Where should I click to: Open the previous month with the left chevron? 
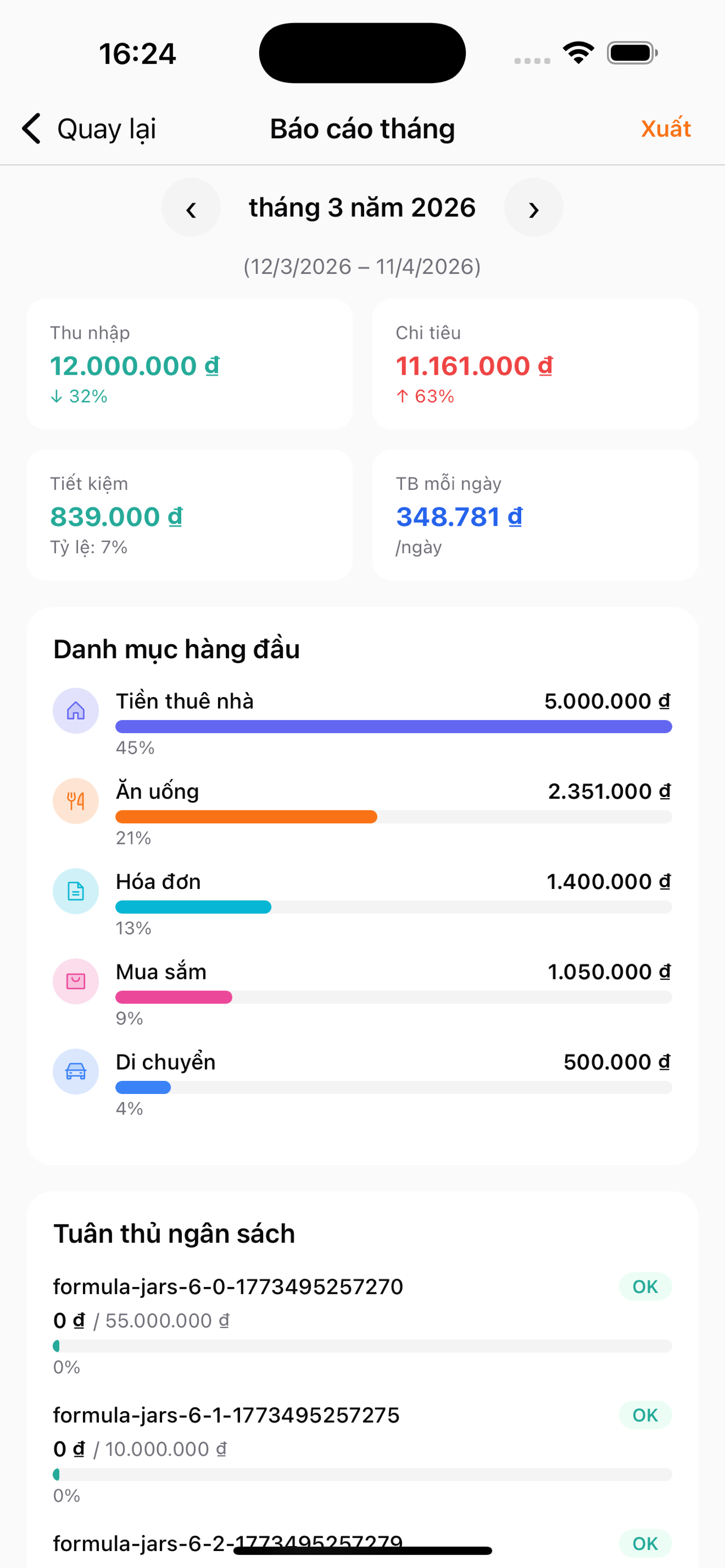click(190, 208)
